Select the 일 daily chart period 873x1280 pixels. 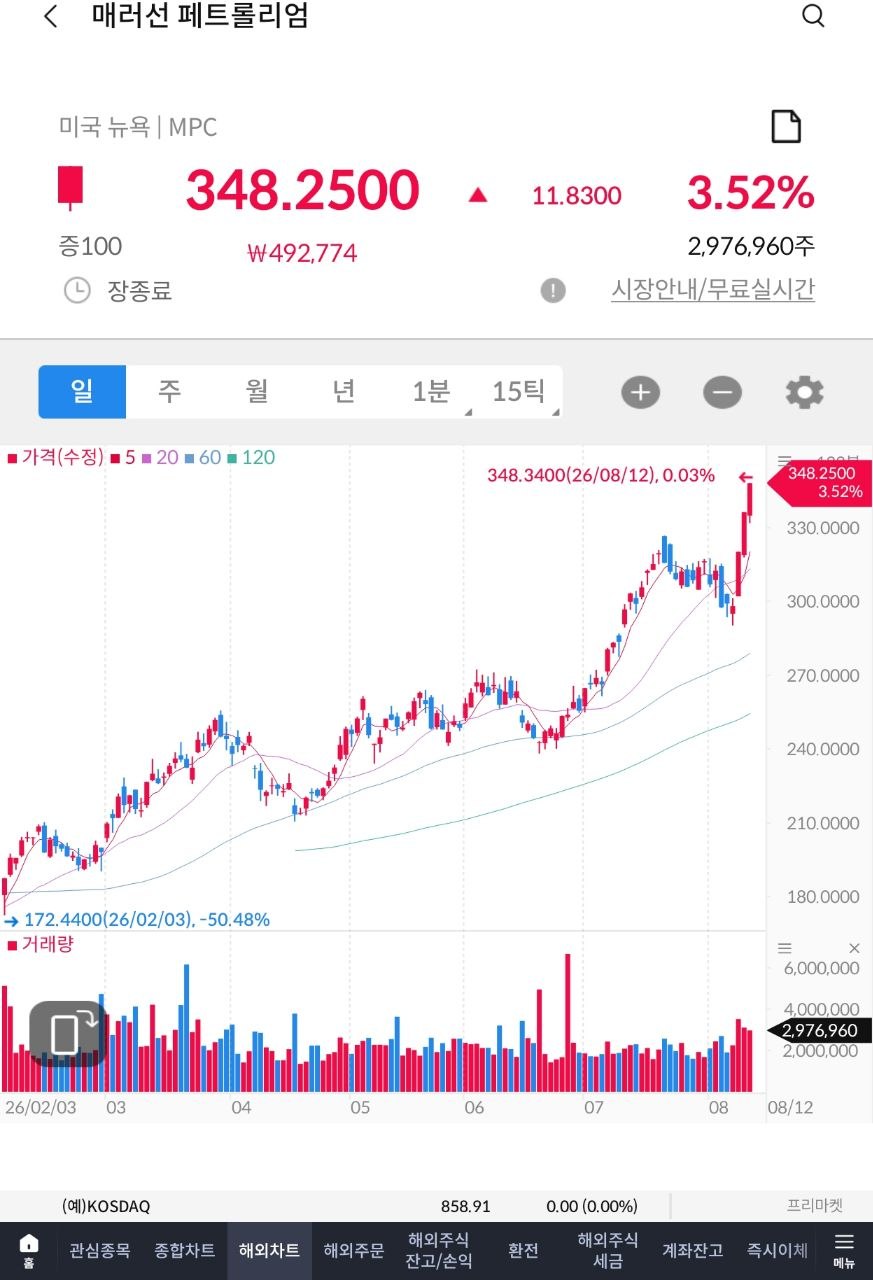[x=82, y=391]
